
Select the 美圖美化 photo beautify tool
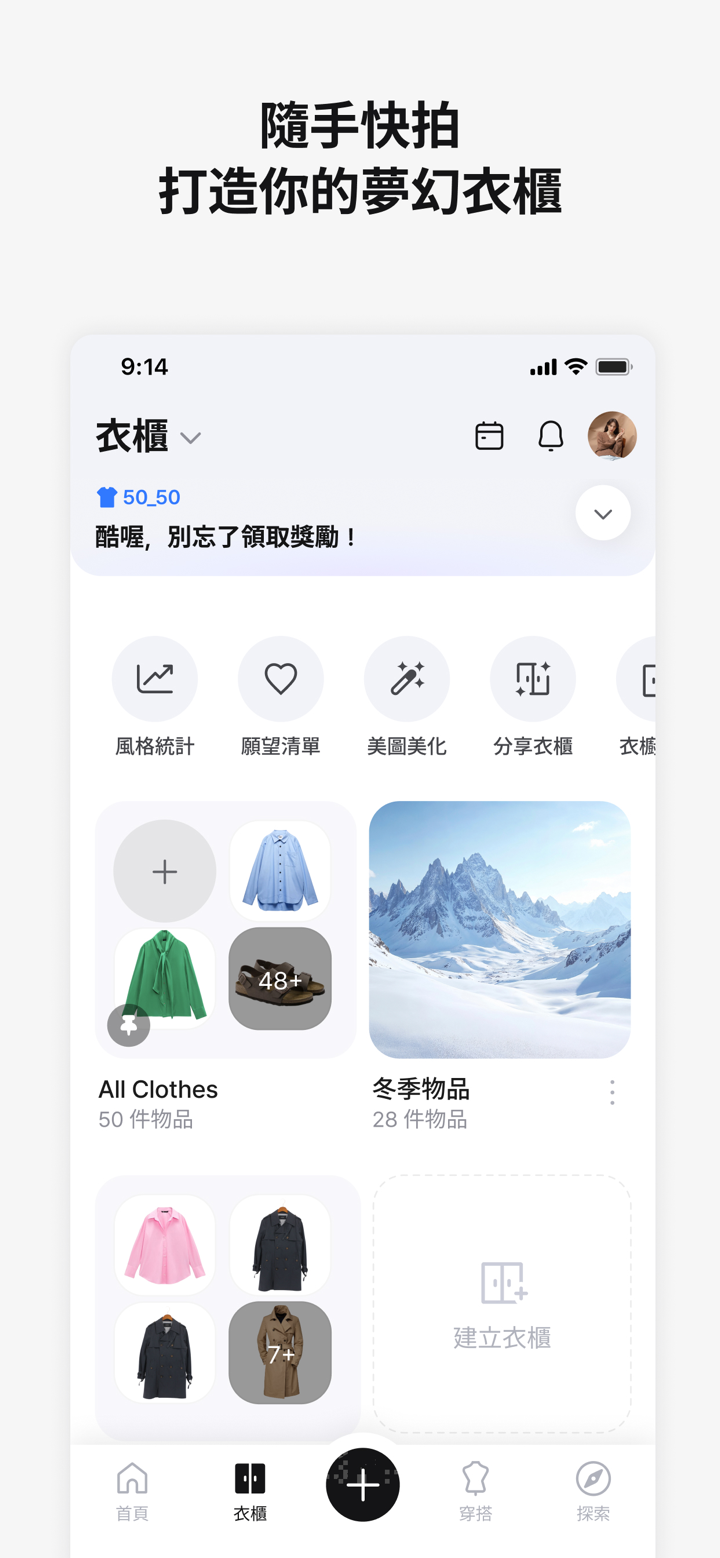coord(407,678)
